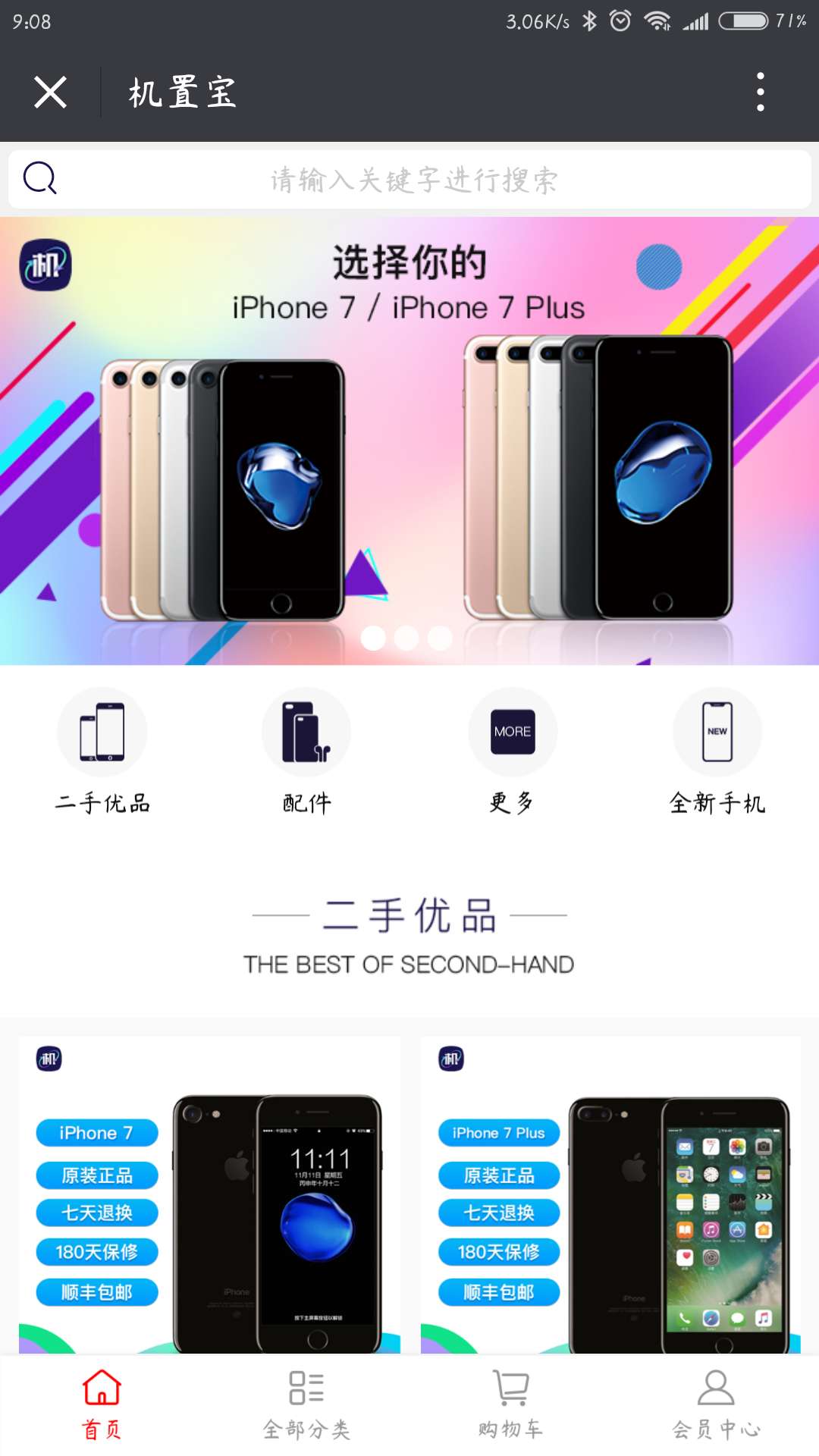The image size is (819, 1456).
Task: Close the 机置宝 page
Action: [x=50, y=93]
